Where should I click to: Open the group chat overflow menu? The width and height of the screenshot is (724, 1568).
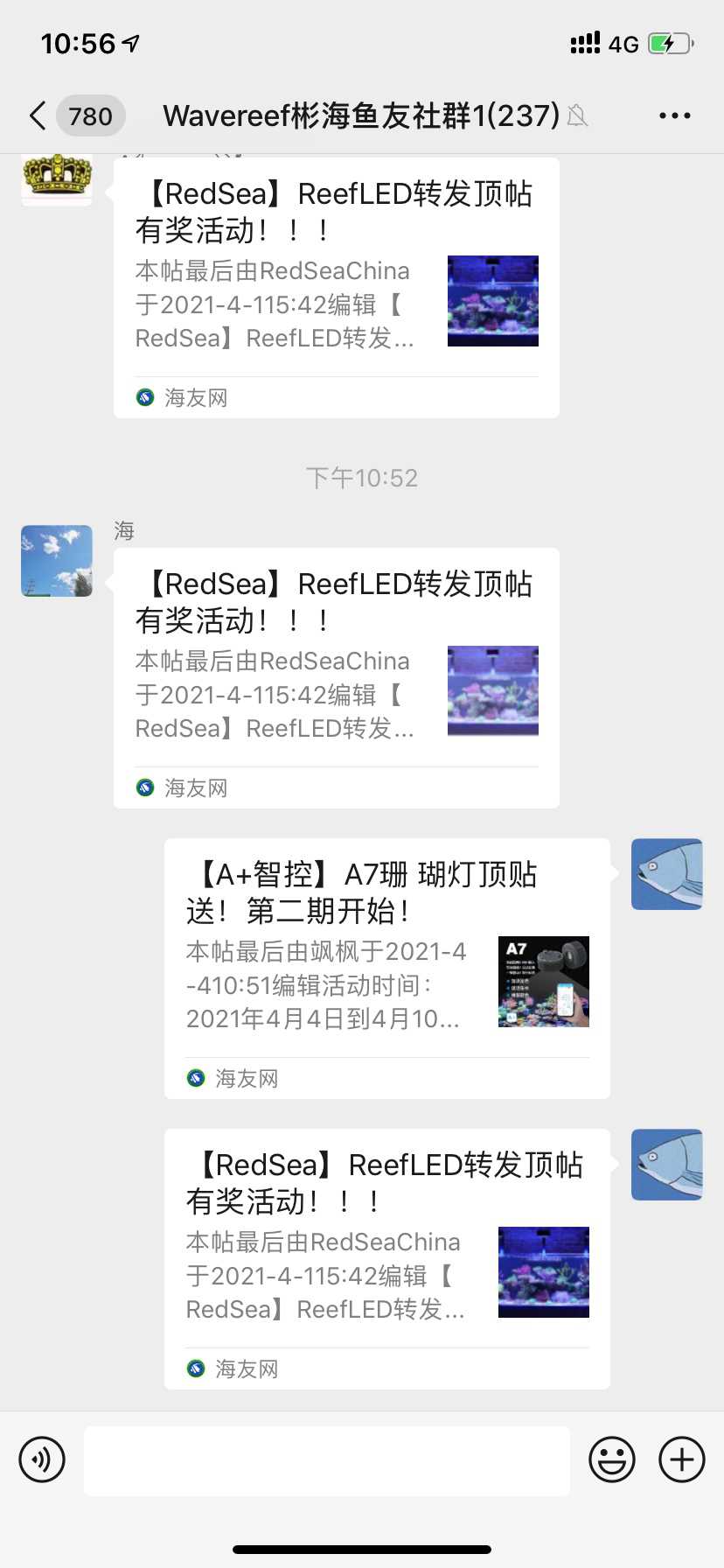pyautogui.click(x=674, y=115)
